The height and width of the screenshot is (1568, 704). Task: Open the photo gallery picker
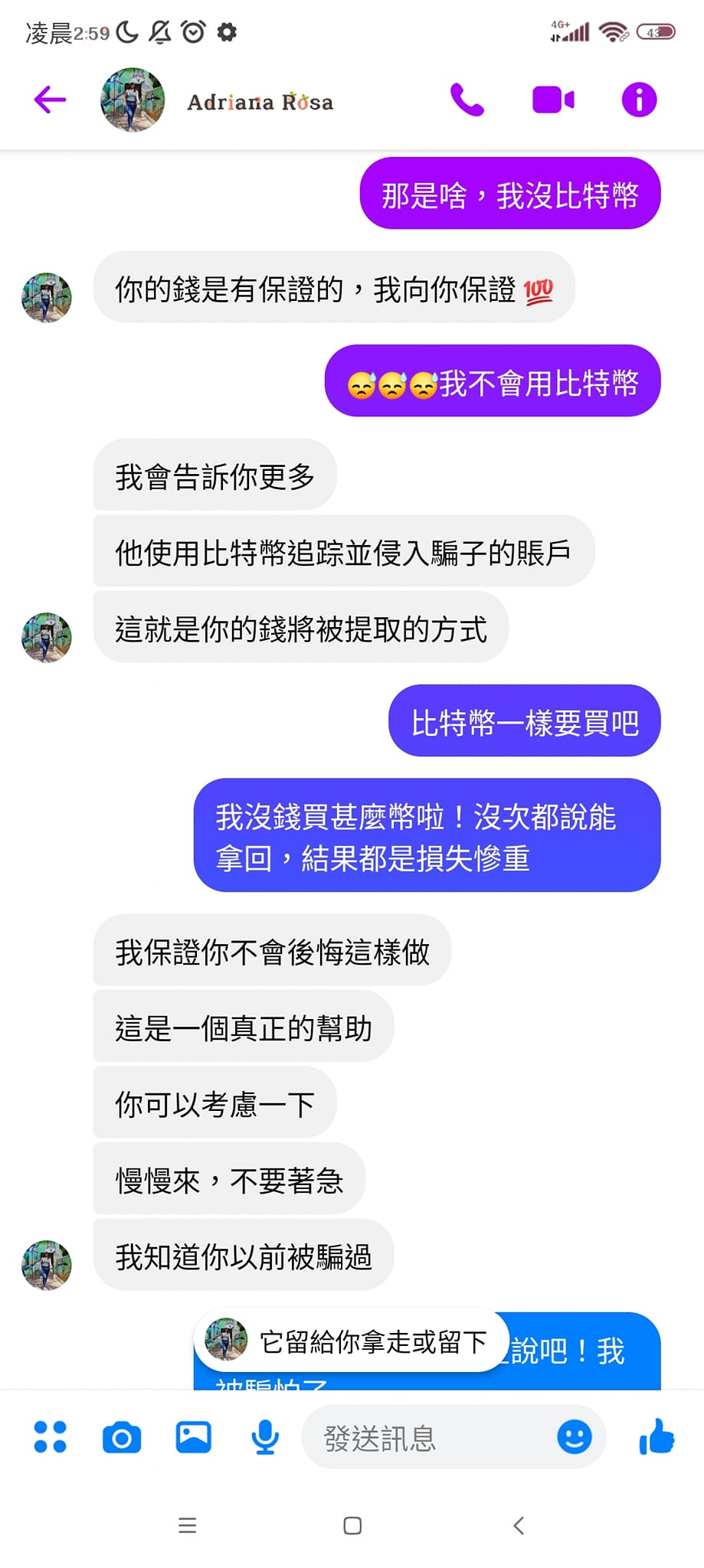tap(193, 1437)
